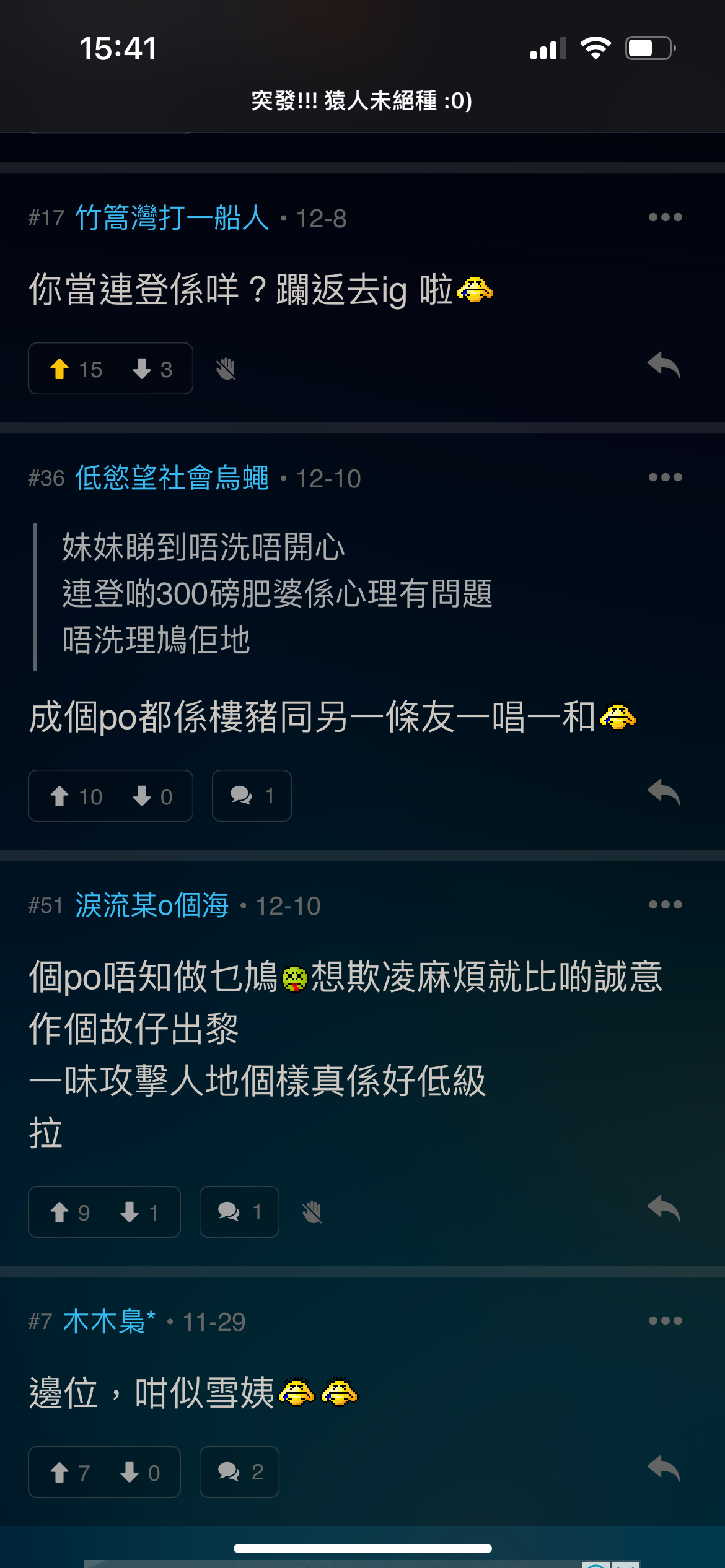725x1568 pixels.
Task: View the 2 replies under comment #7
Action: click(x=239, y=1473)
